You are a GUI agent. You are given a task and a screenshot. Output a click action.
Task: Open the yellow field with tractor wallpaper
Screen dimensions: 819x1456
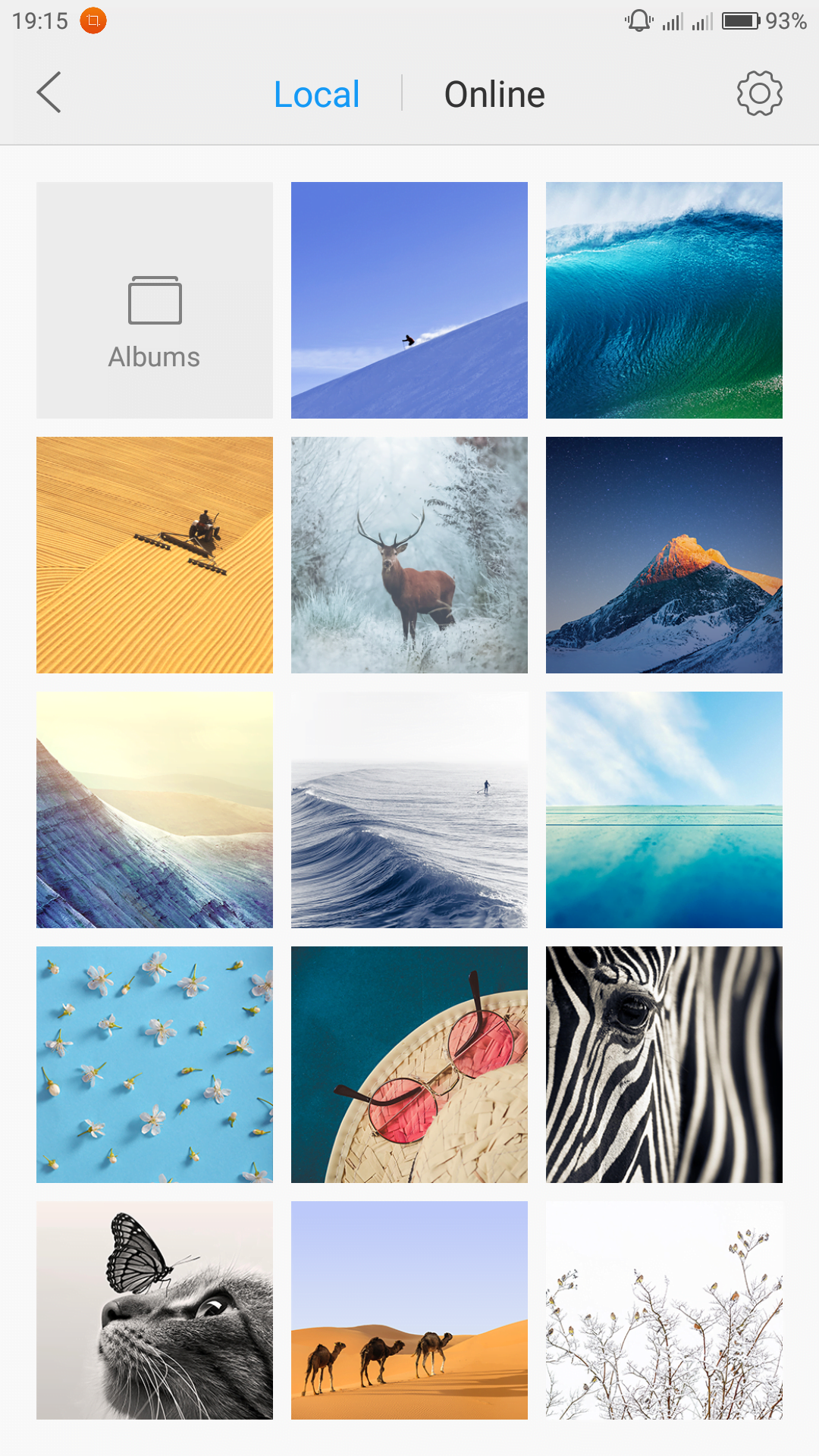pyautogui.click(x=155, y=555)
